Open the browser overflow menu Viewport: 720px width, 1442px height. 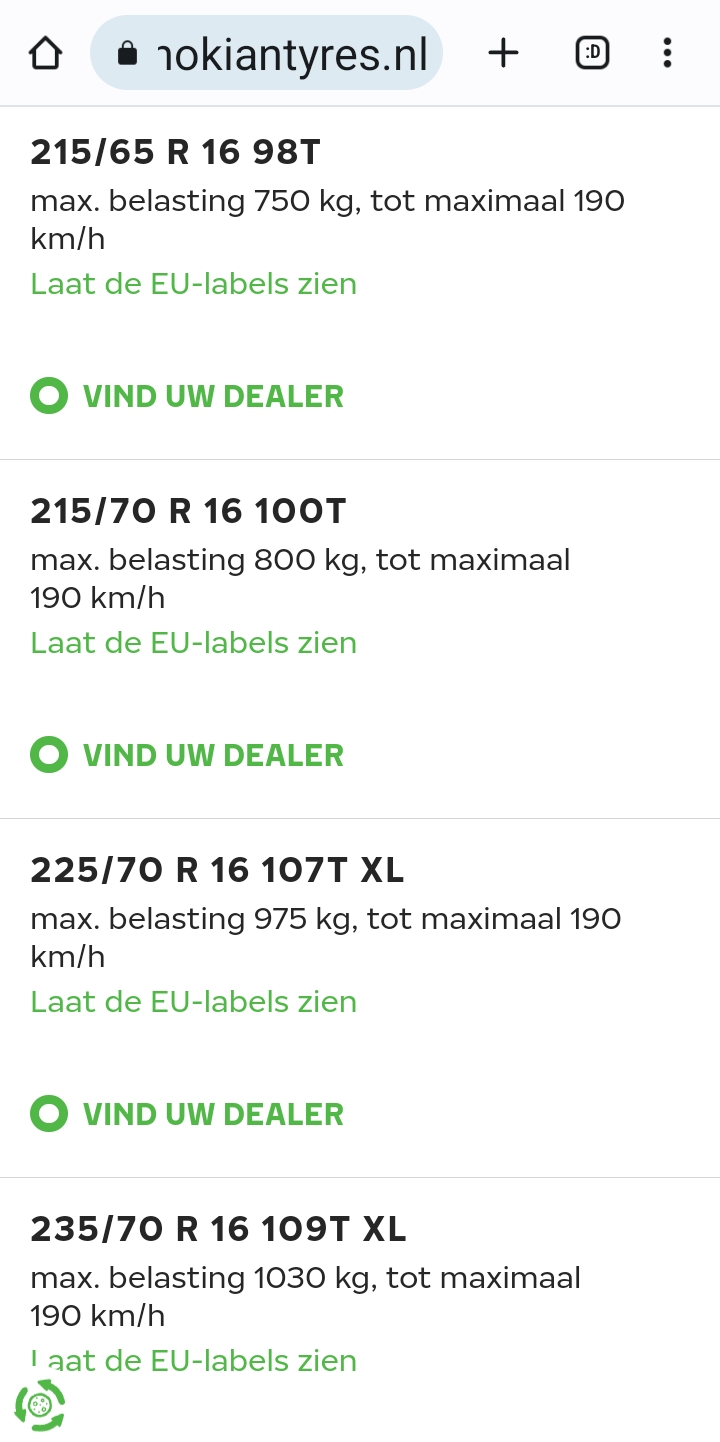pyautogui.click(x=667, y=53)
